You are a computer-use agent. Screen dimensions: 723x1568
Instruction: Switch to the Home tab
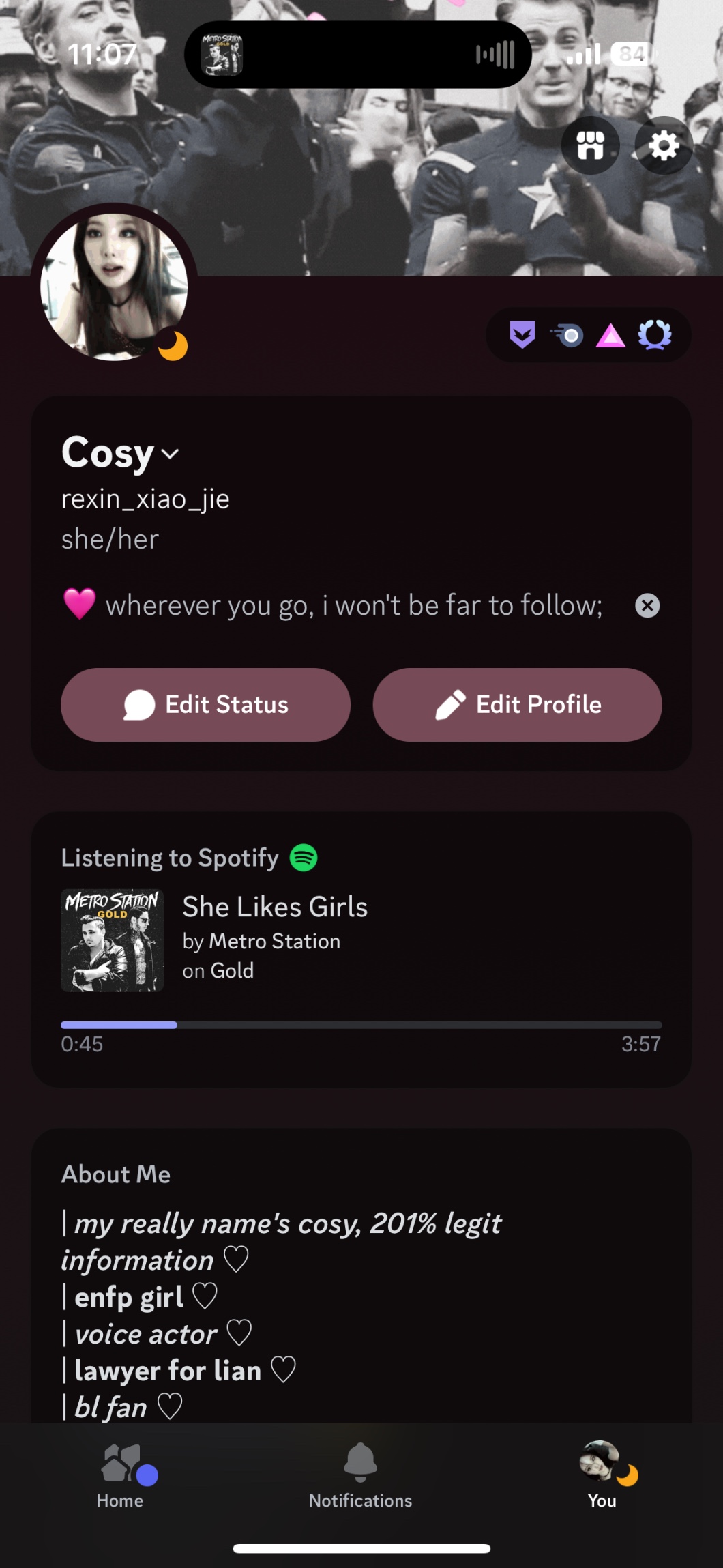pyautogui.click(x=121, y=1475)
